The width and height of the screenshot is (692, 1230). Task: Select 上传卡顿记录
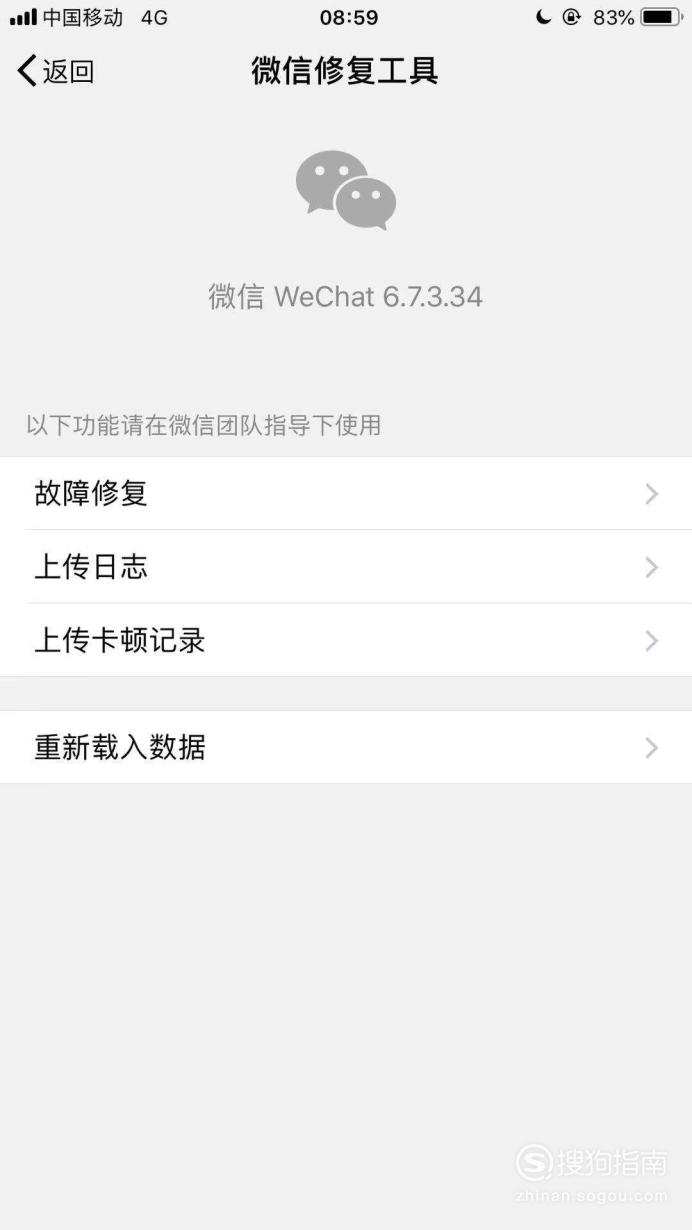click(x=346, y=640)
